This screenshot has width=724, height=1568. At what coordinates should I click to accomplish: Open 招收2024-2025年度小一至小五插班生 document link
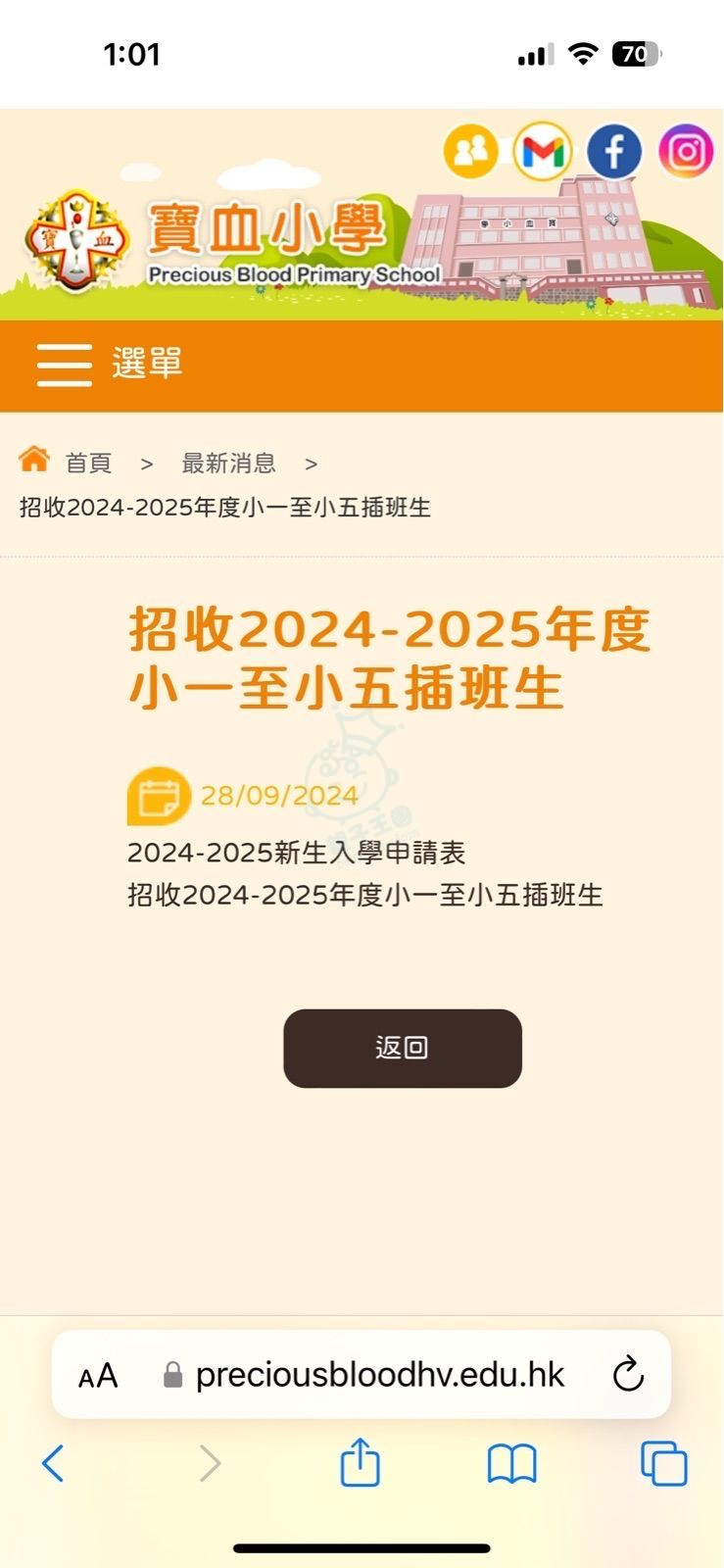click(x=364, y=895)
